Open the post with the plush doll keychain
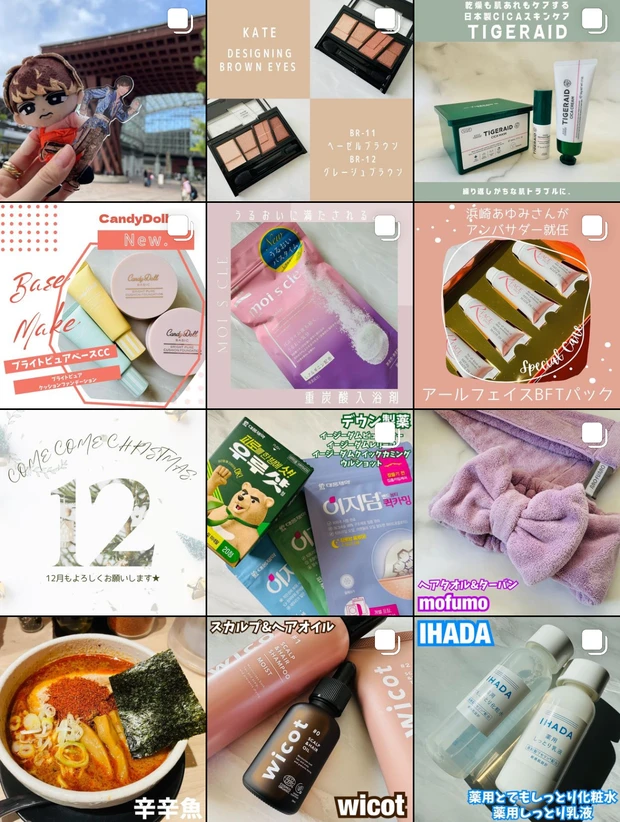The width and height of the screenshot is (620, 822). pyautogui.click(x=100, y=100)
